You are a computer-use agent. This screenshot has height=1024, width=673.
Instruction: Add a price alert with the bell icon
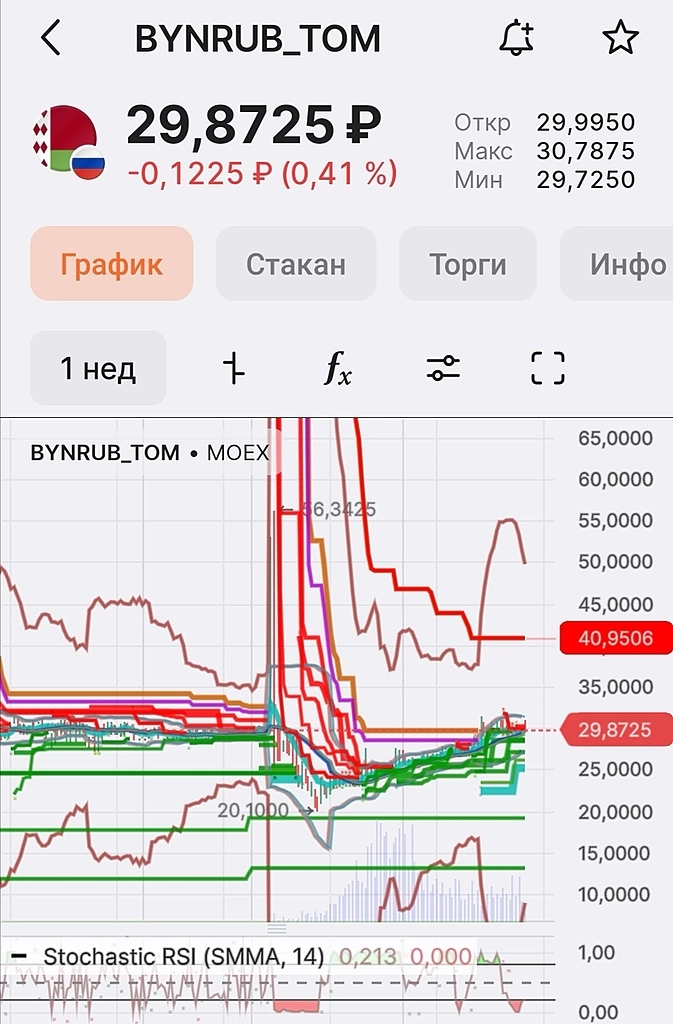pyautogui.click(x=516, y=39)
